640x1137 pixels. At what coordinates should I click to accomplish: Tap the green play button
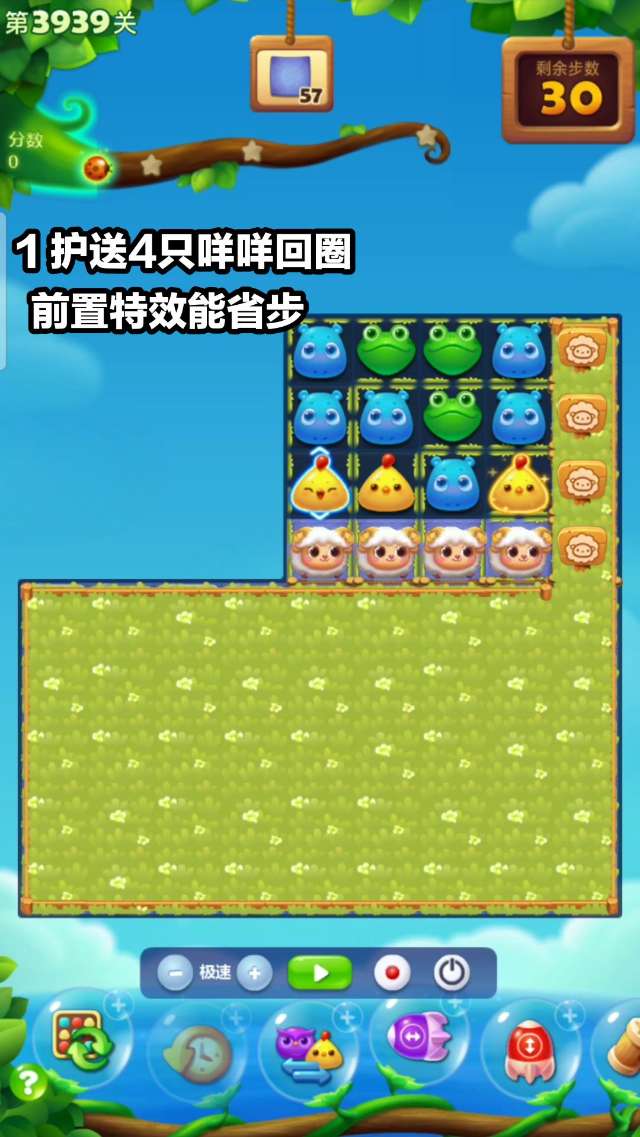click(x=320, y=972)
